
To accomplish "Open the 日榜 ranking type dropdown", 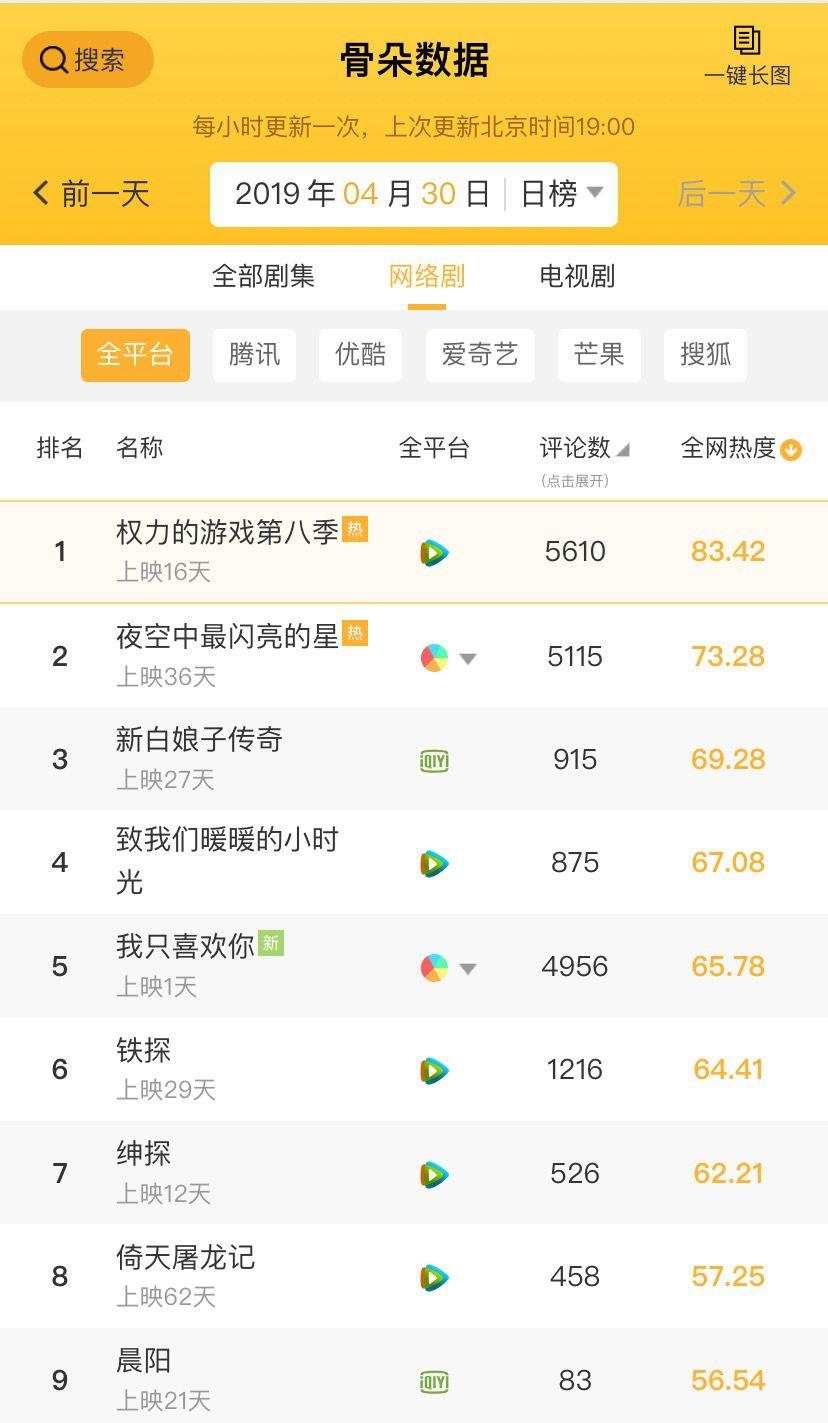I will point(562,193).
